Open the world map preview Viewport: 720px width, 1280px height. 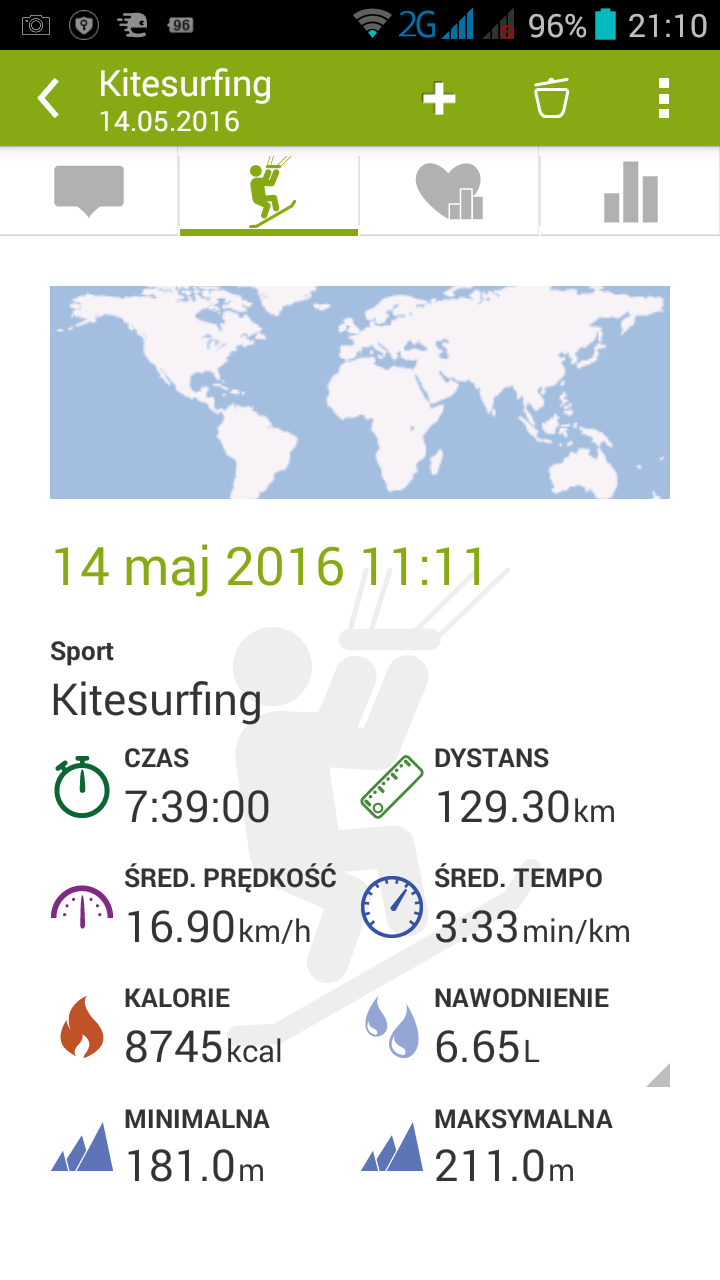360,392
